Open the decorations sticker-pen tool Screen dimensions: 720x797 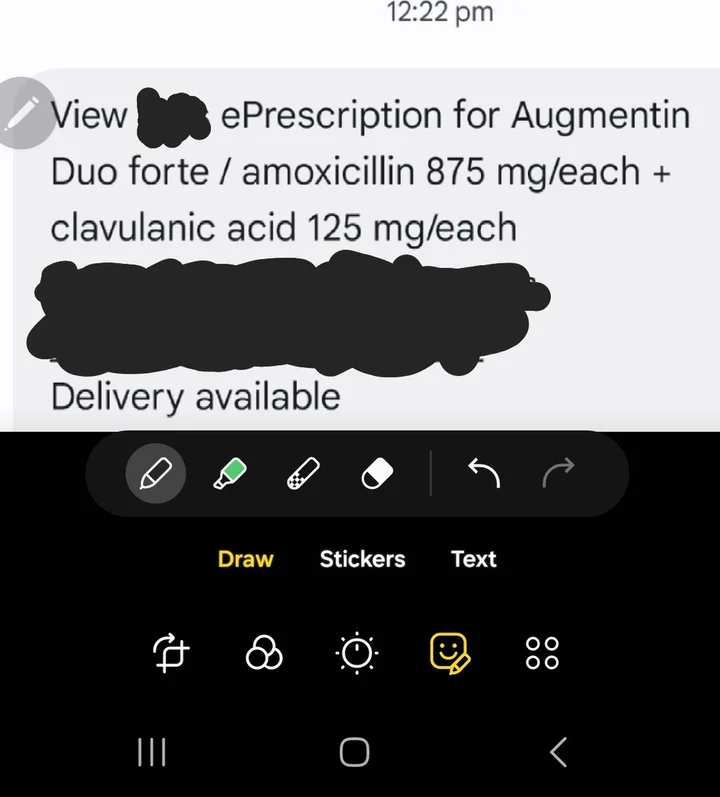(450, 654)
